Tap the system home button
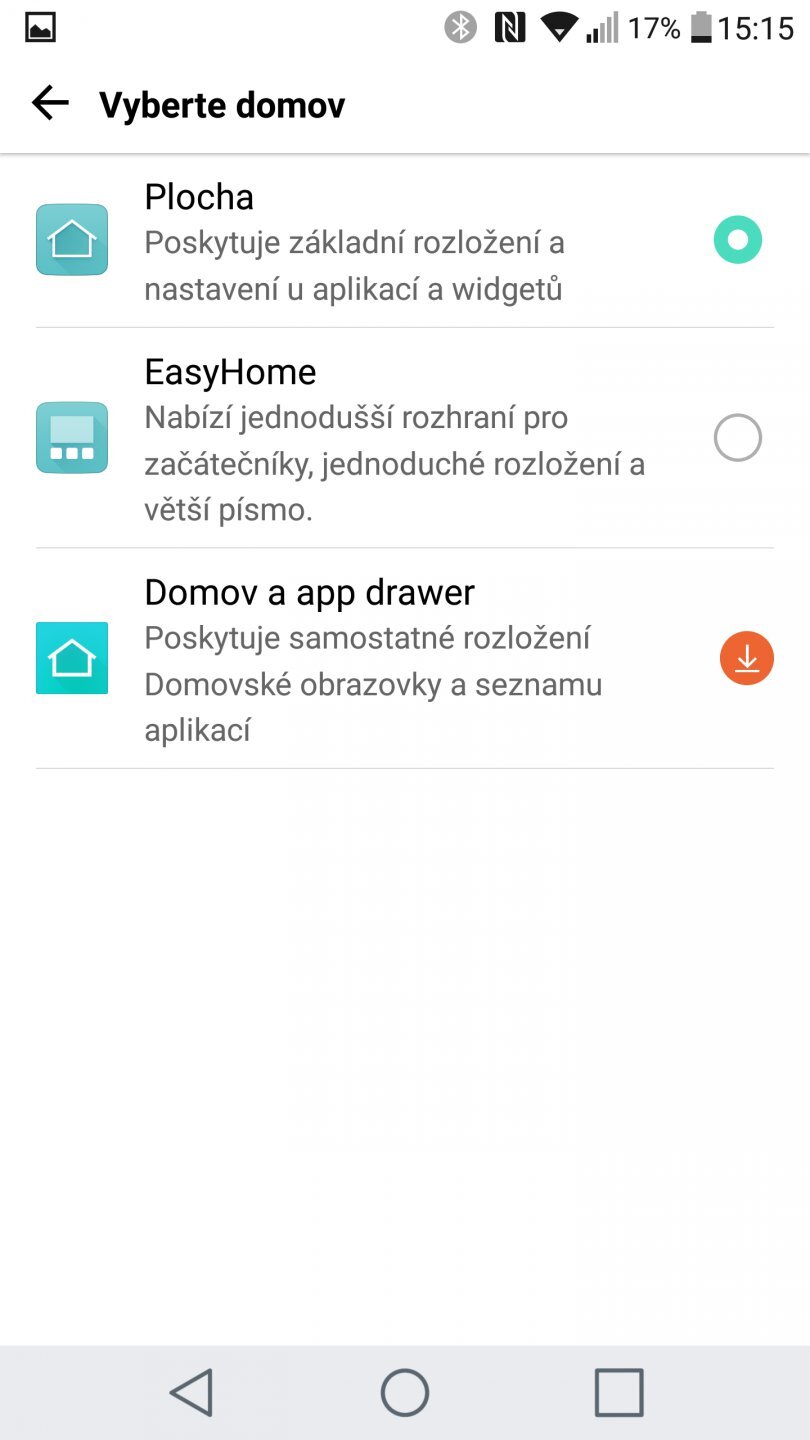 point(405,1391)
